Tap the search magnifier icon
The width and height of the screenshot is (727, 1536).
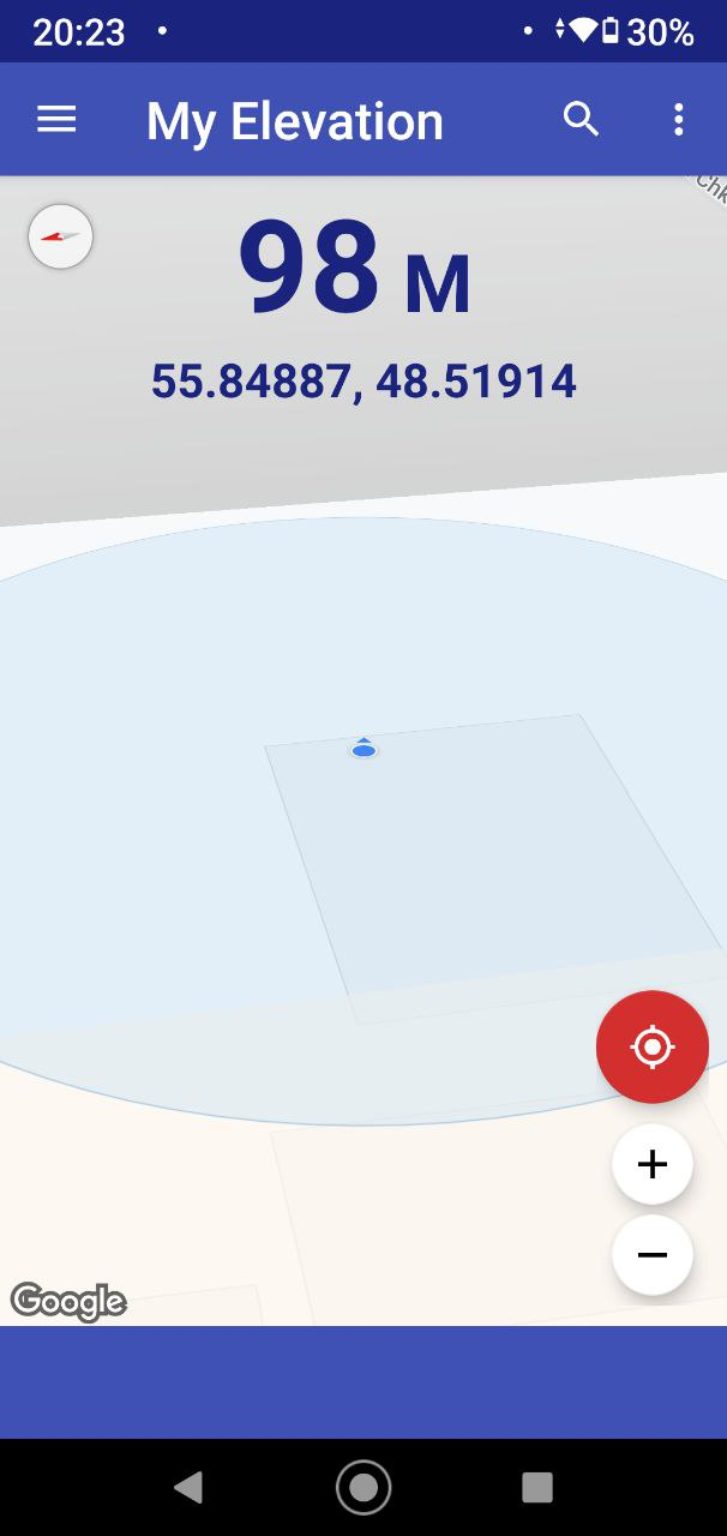tap(580, 120)
